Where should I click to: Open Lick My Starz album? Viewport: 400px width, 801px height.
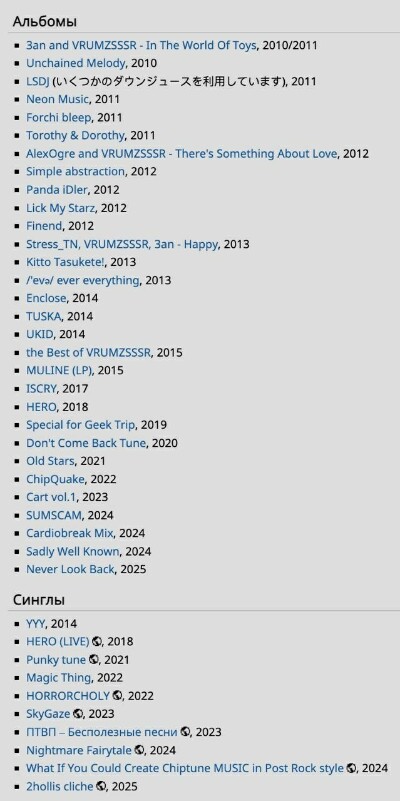(x=60, y=208)
